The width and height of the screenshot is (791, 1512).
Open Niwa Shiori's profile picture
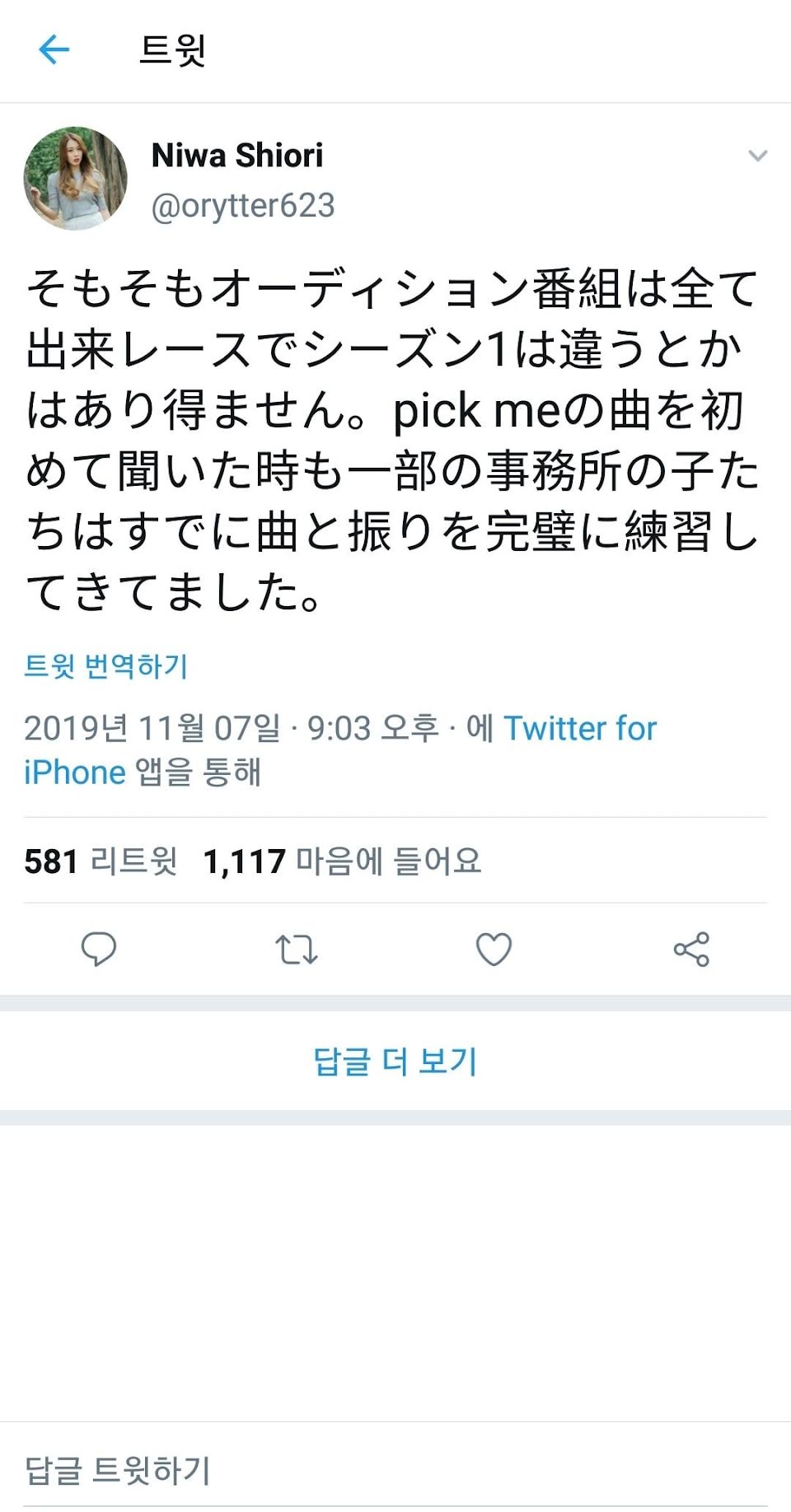[x=75, y=178]
